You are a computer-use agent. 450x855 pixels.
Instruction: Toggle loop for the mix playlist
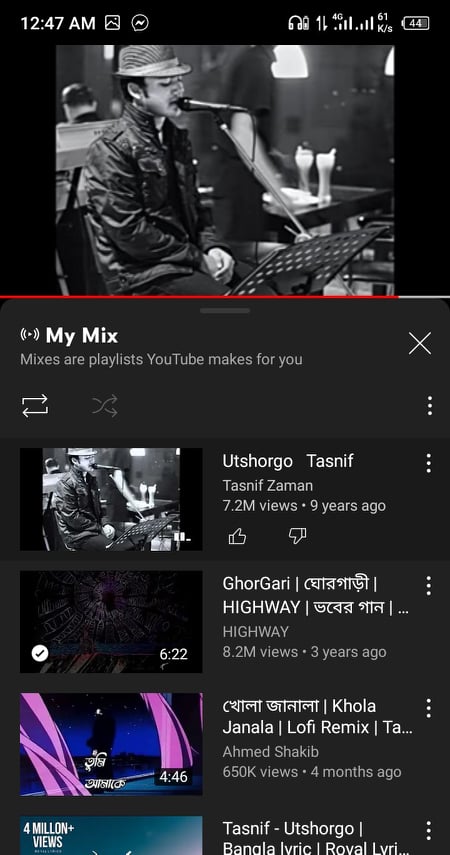35,406
